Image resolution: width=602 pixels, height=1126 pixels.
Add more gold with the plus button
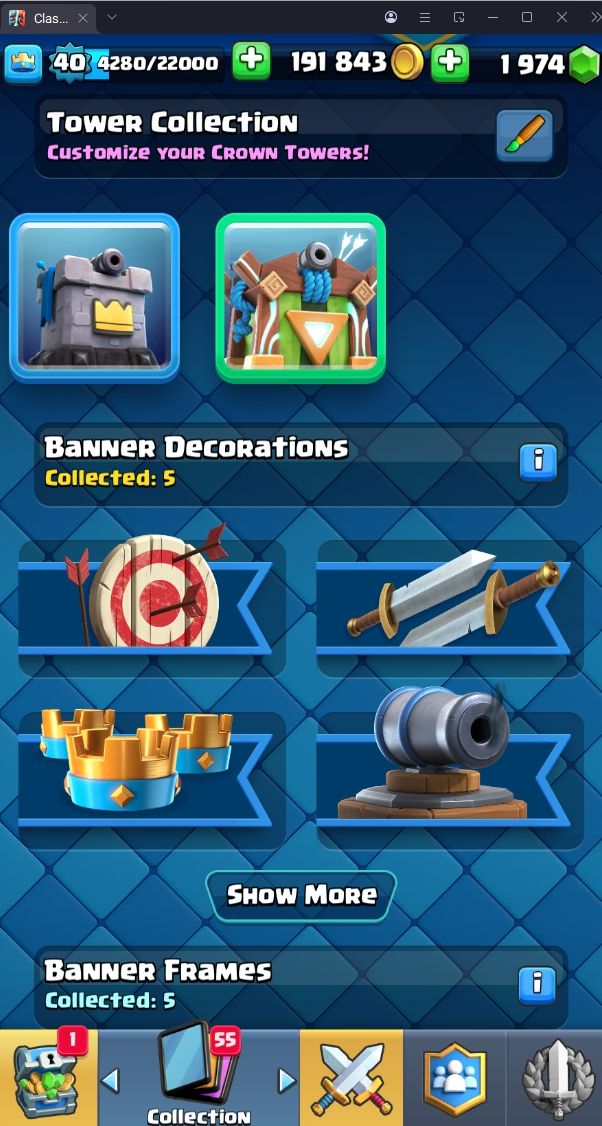coord(452,62)
